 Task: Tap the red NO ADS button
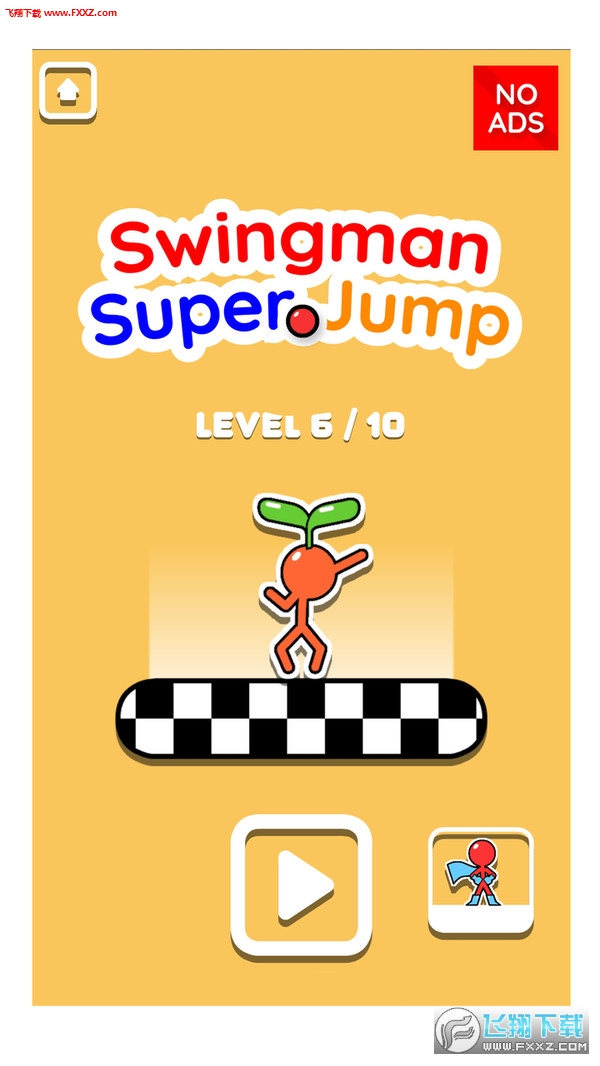click(x=515, y=108)
